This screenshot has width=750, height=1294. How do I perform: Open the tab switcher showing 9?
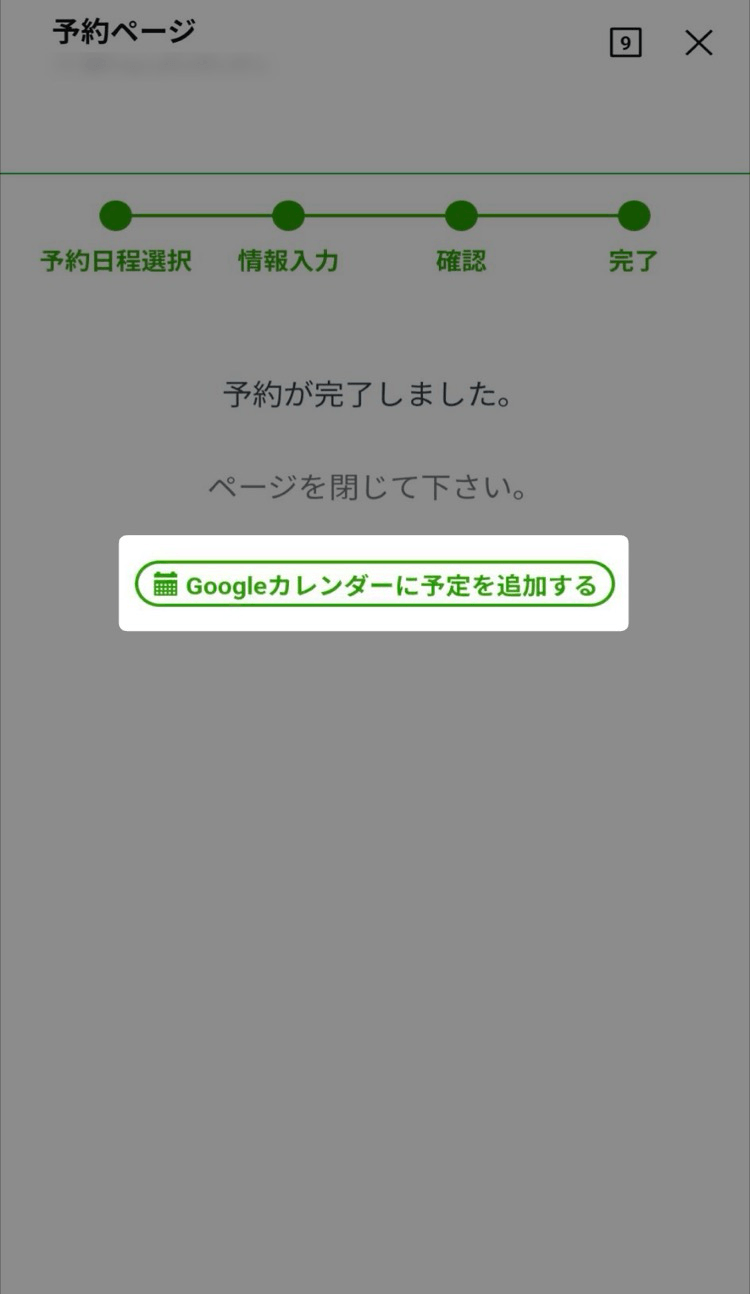point(625,42)
